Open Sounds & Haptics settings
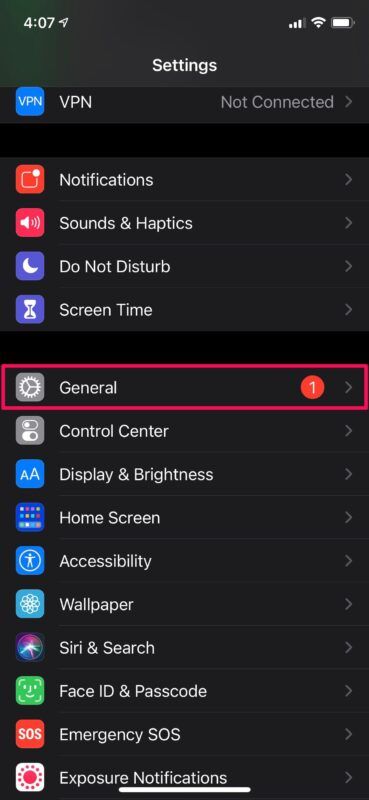This screenshot has height=800, width=369. (184, 223)
